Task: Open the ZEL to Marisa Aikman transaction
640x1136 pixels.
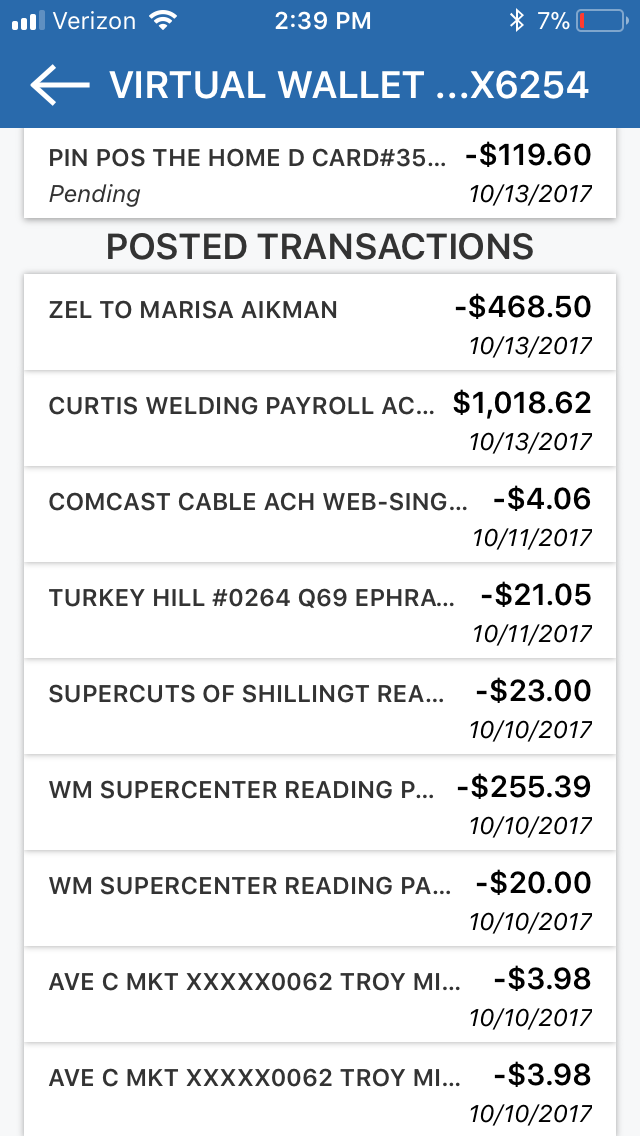Action: (x=320, y=322)
